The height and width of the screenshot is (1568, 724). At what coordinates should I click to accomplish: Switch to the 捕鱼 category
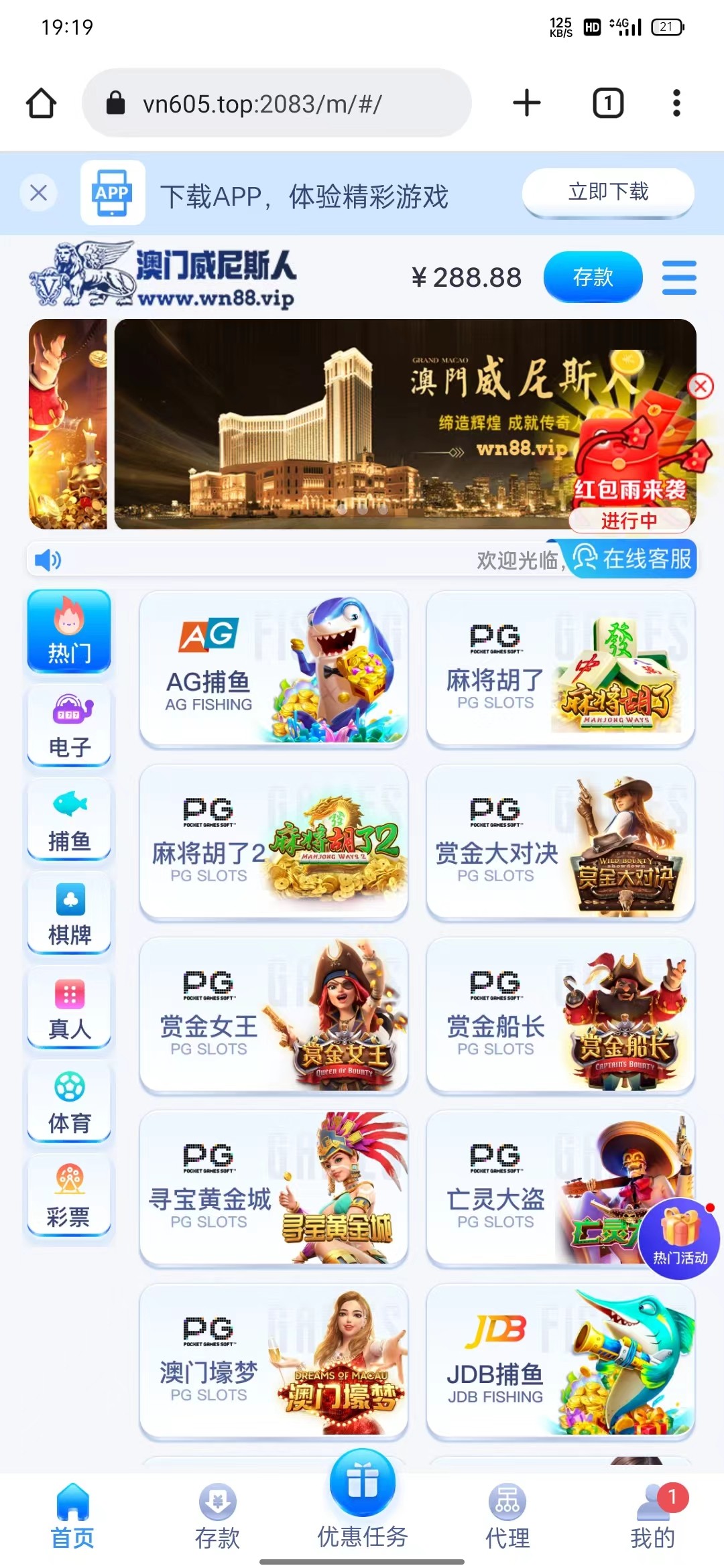[x=69, y=820]
